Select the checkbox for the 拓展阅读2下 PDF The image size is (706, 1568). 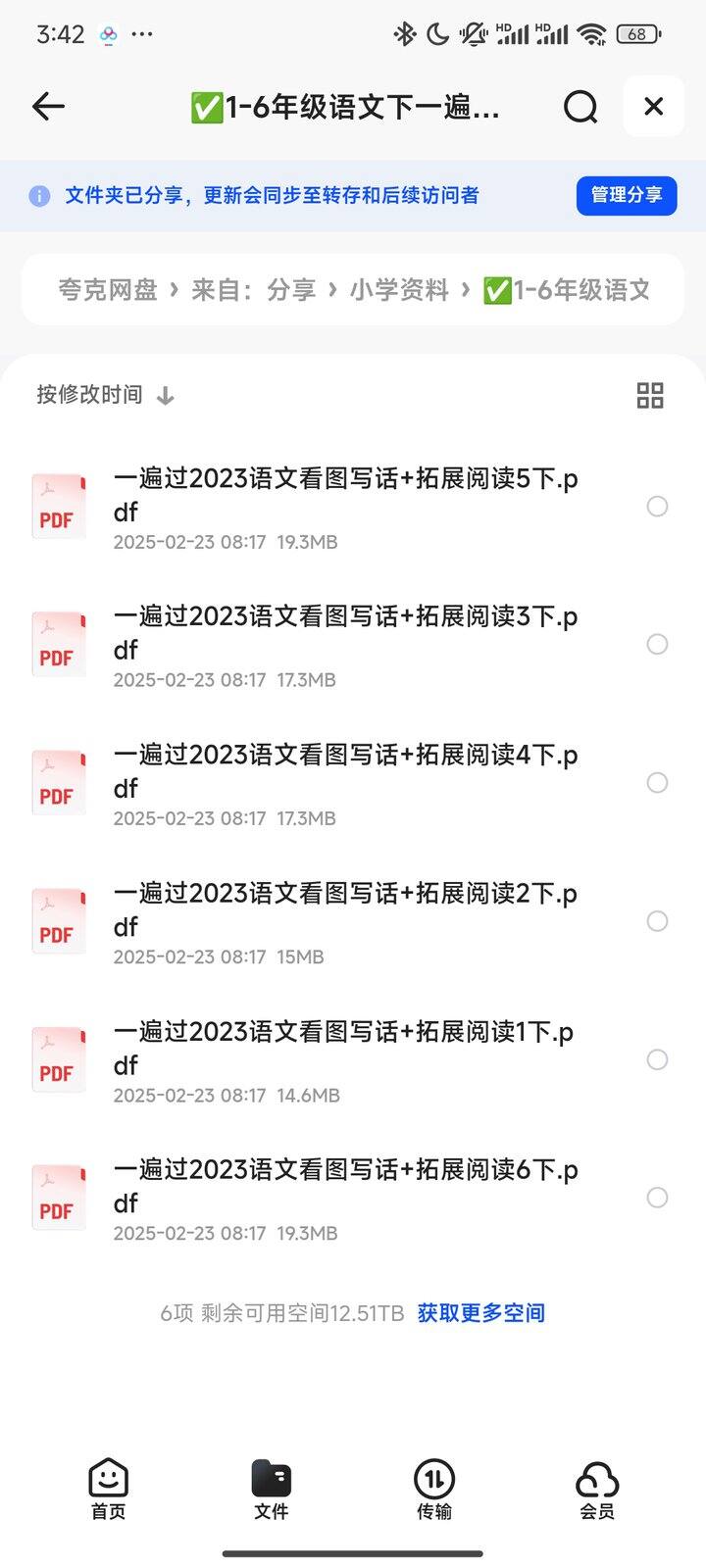(657, 921)
